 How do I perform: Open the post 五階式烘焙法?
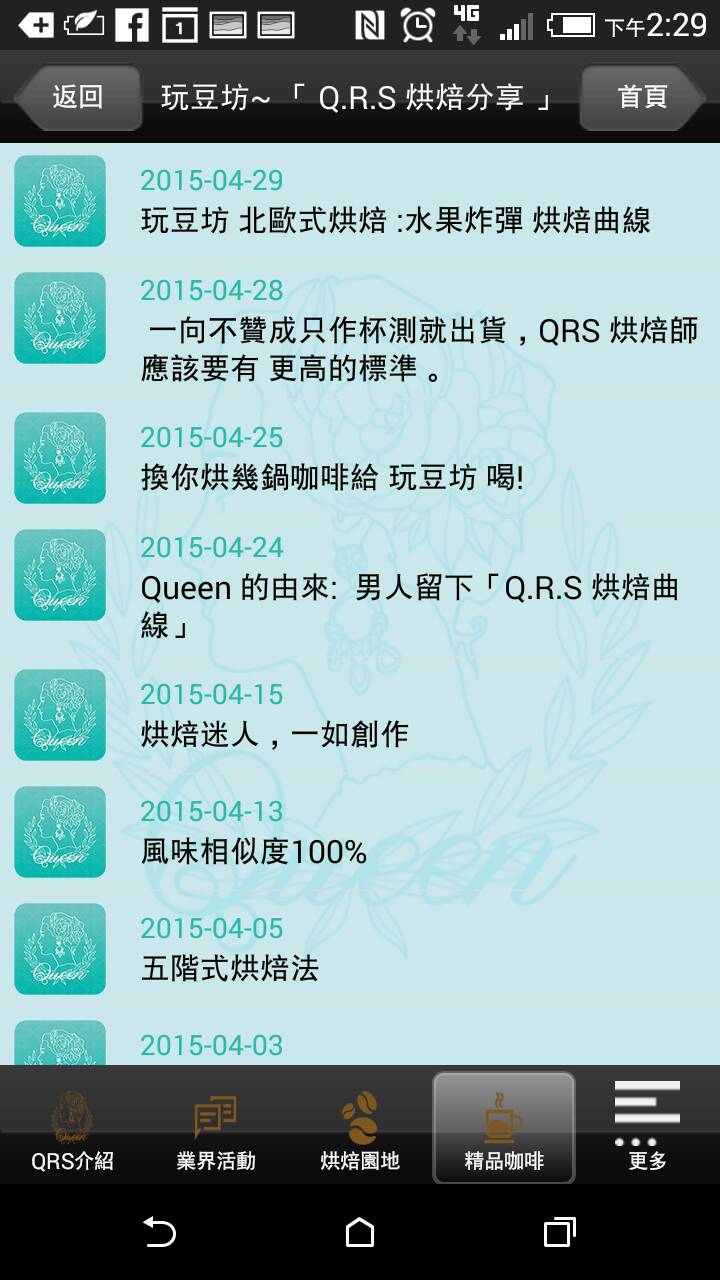pos(360,949)
